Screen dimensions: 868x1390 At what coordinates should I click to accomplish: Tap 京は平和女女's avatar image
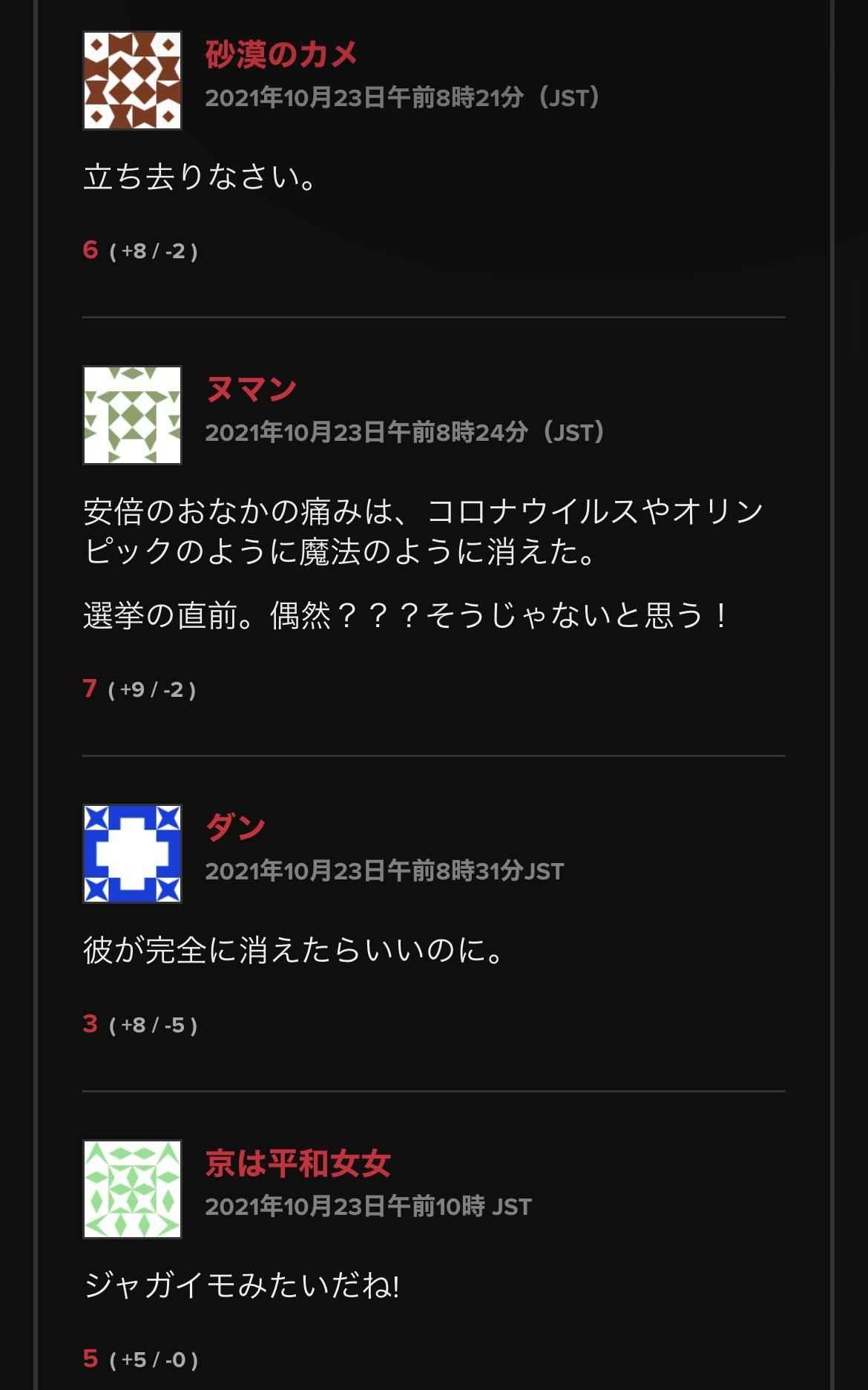(x=132, y=1189)
